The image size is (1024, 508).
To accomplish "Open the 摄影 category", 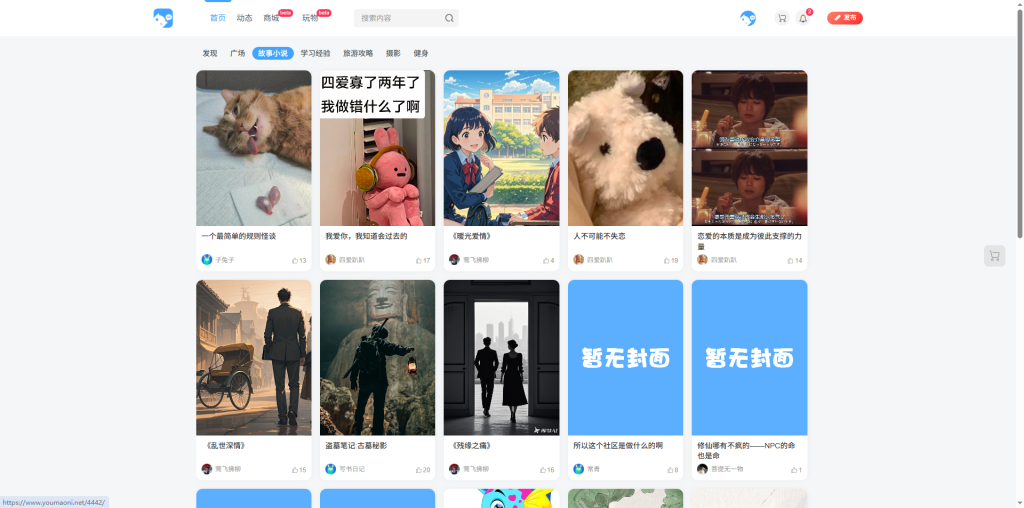I will pyautogui.click(x=393, y=53).
